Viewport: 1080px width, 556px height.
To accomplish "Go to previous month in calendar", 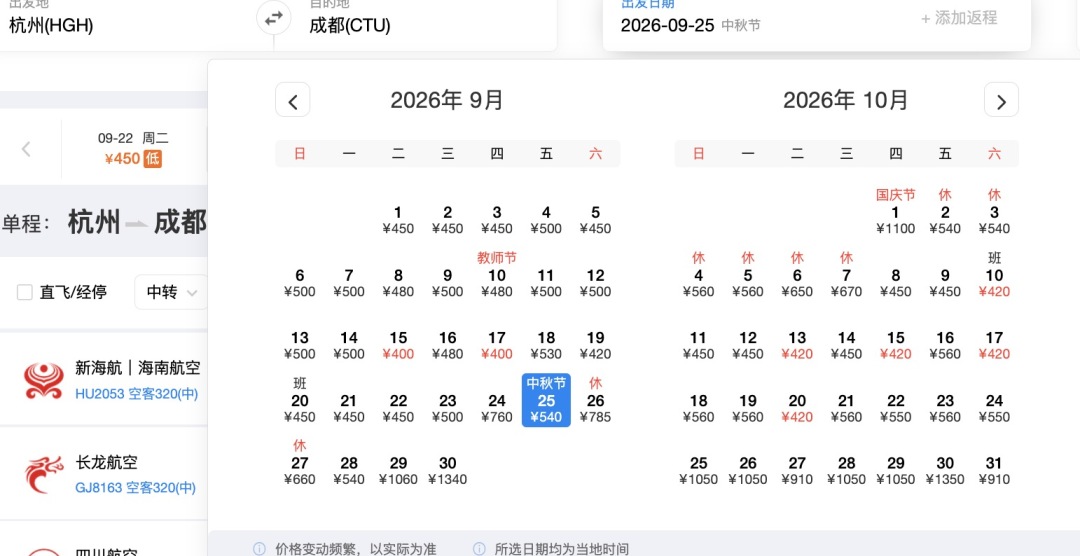I will coord(293,101).
